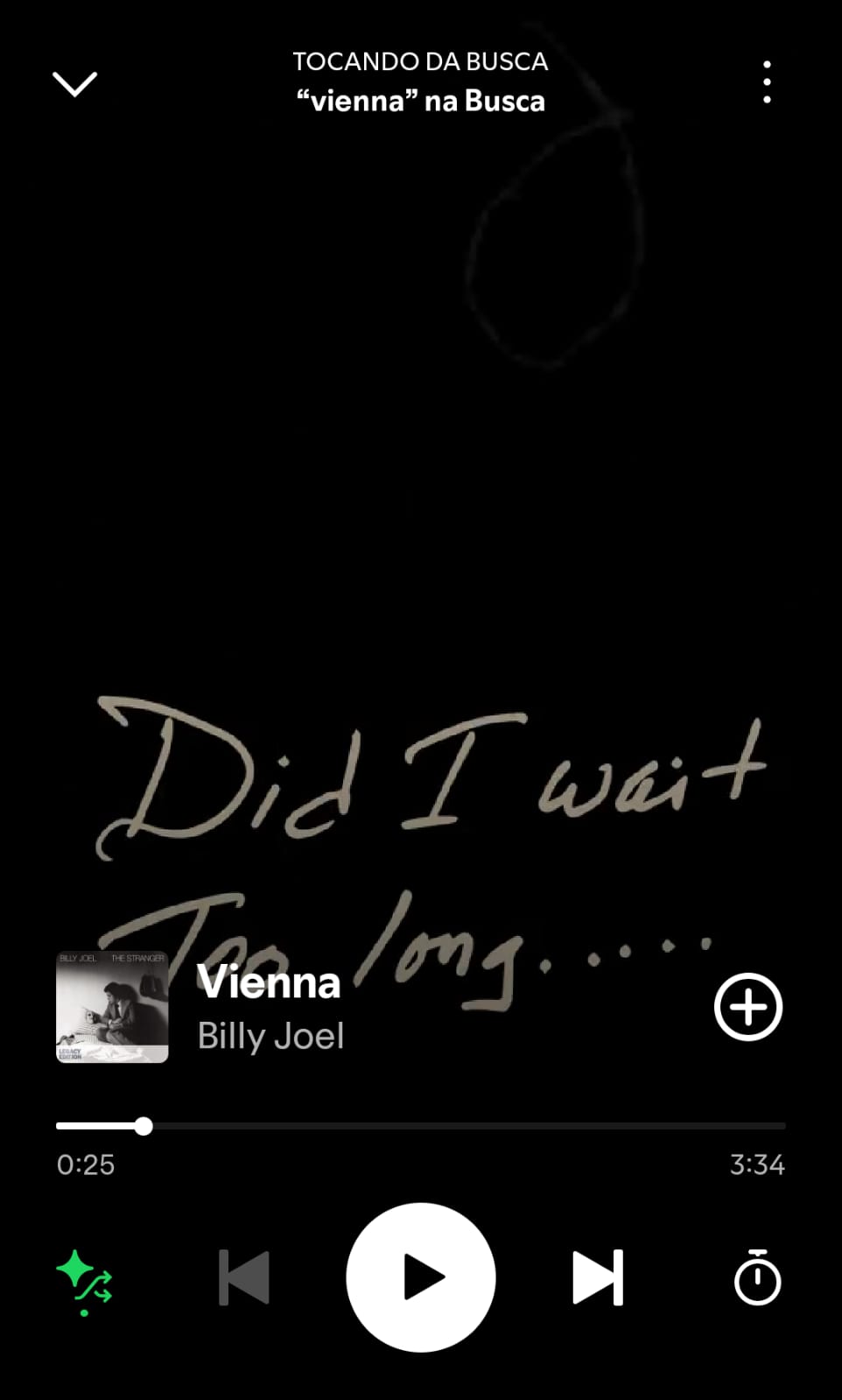Go back to the previous song
The image size is (842, 1400).
pos(243,1278)
